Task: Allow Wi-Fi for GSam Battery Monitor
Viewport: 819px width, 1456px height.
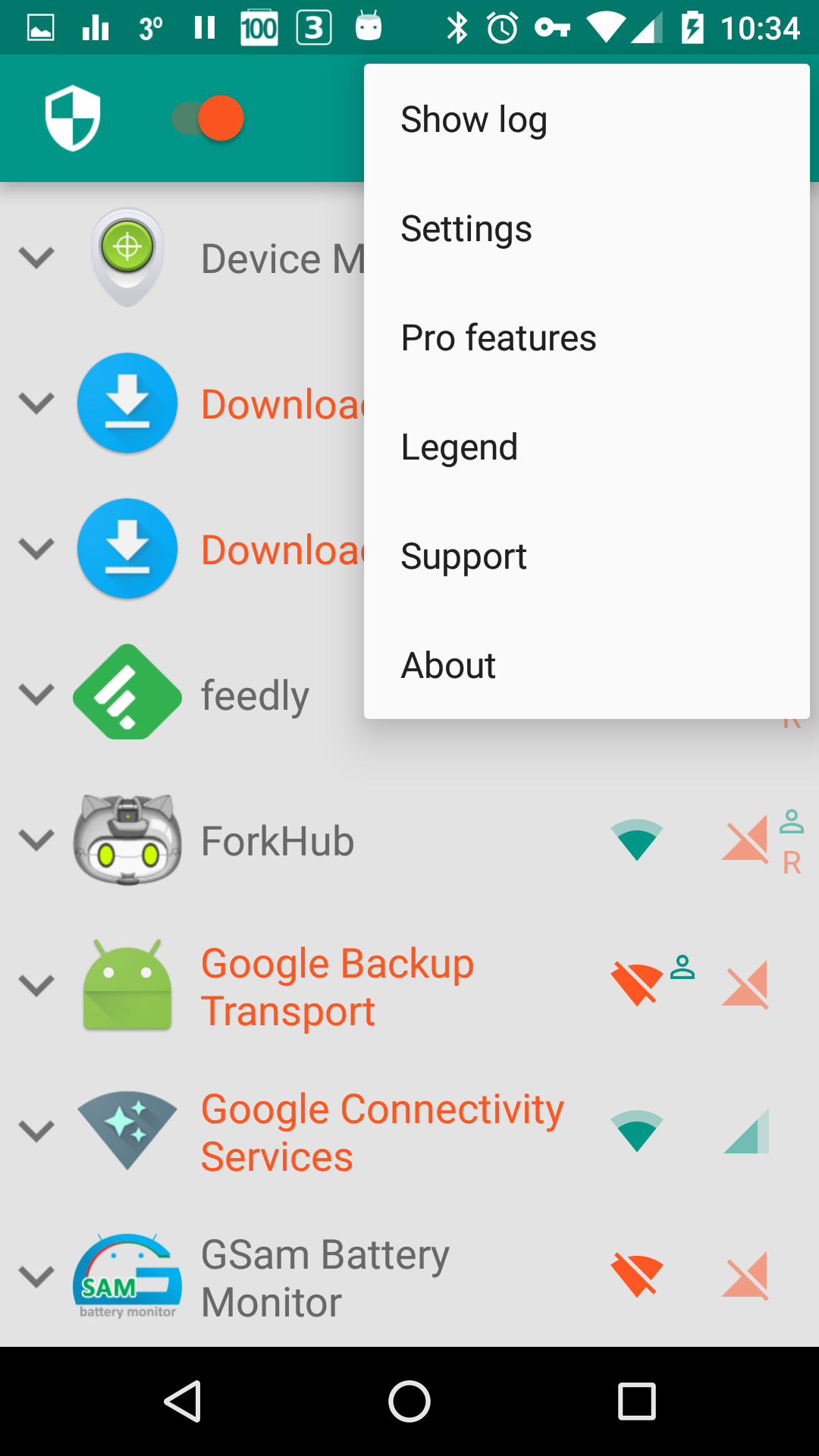Action: pyautogui.click(x=637, y=1276)
